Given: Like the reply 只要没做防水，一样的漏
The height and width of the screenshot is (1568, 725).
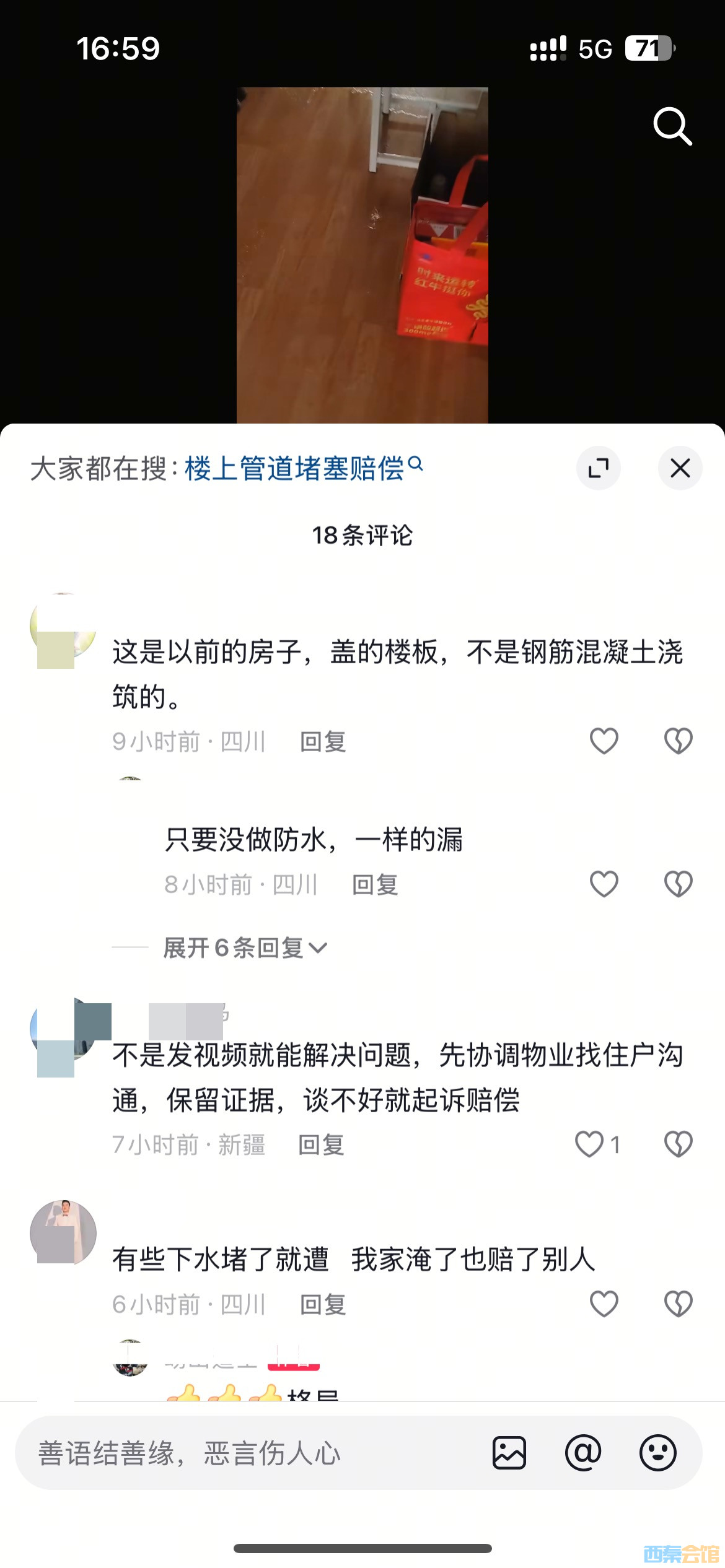Looking at the screenshot, I should 604,884.
